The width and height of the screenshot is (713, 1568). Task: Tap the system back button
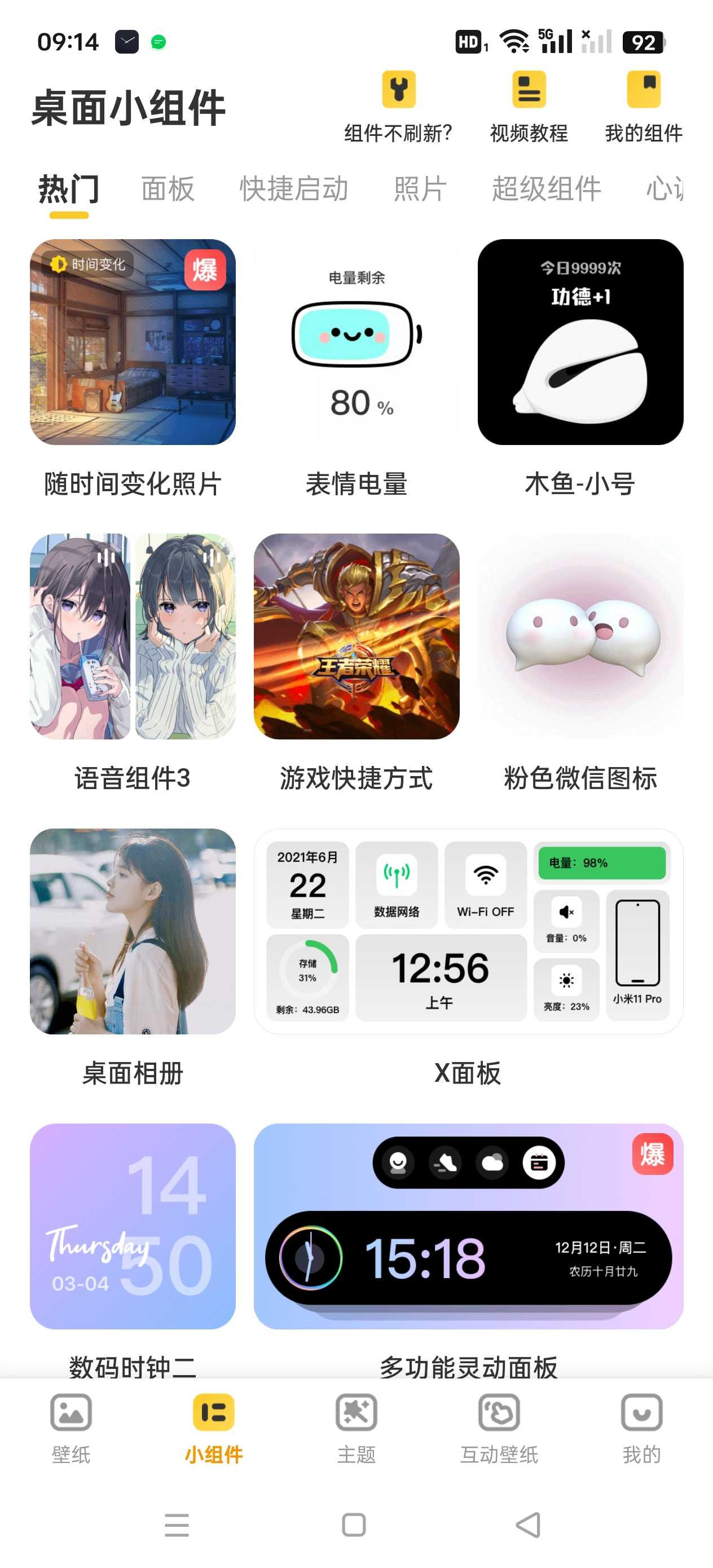pyautogui.click(x=528, y=1525)
